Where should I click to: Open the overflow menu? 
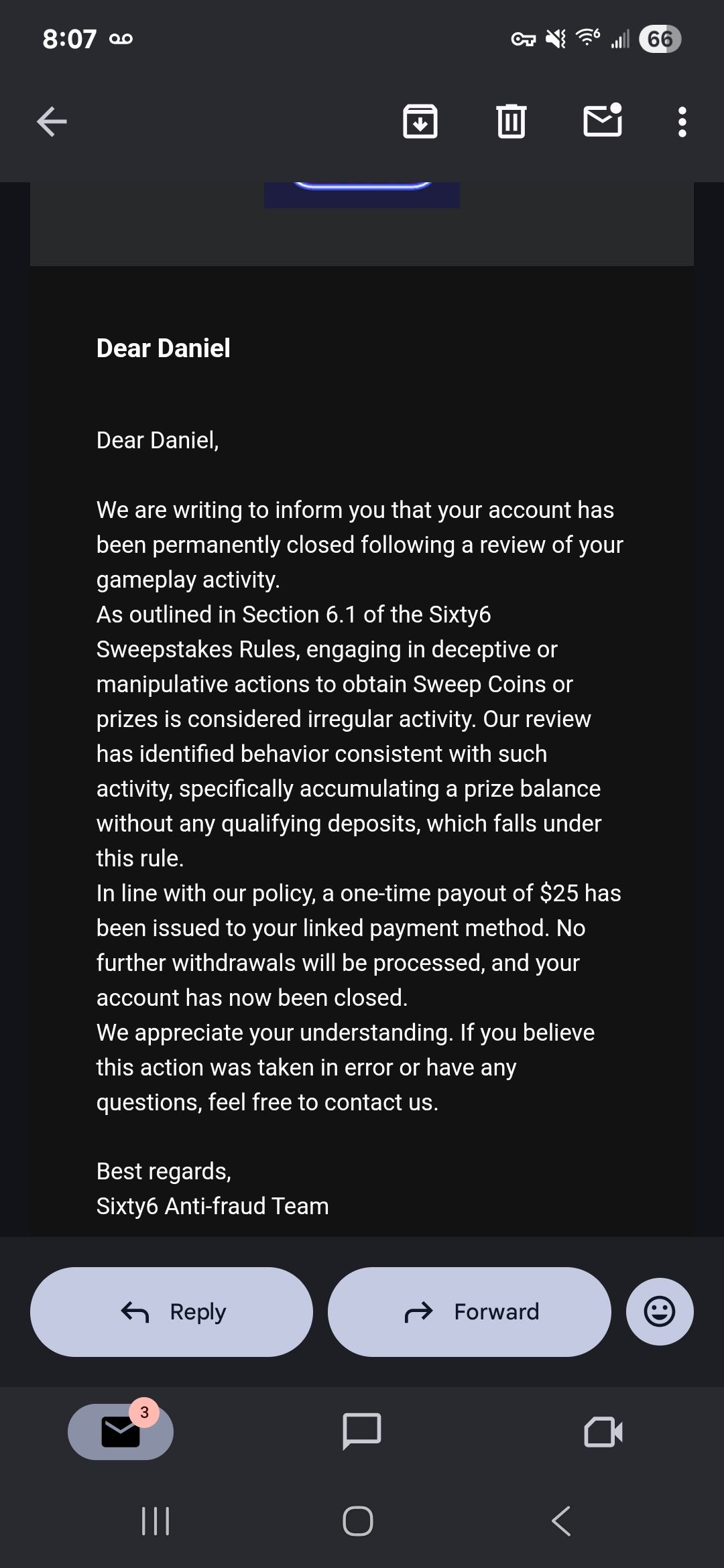coord(682,122)
